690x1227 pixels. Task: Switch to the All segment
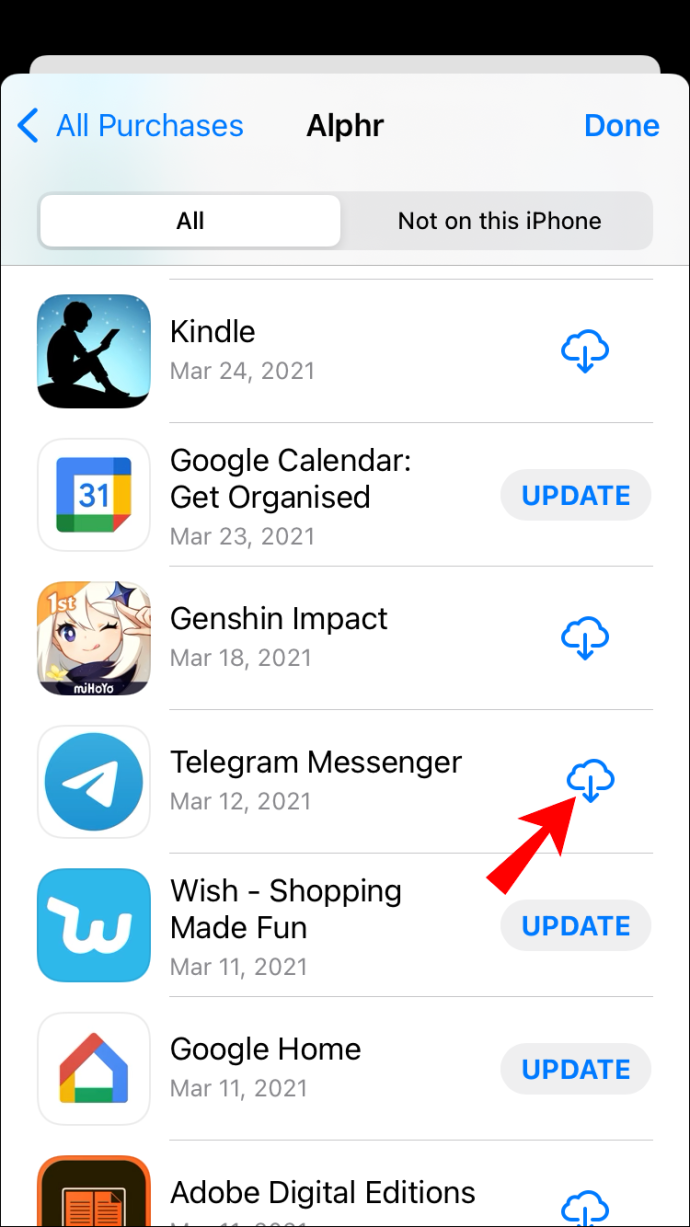click(x=190, y=221)
